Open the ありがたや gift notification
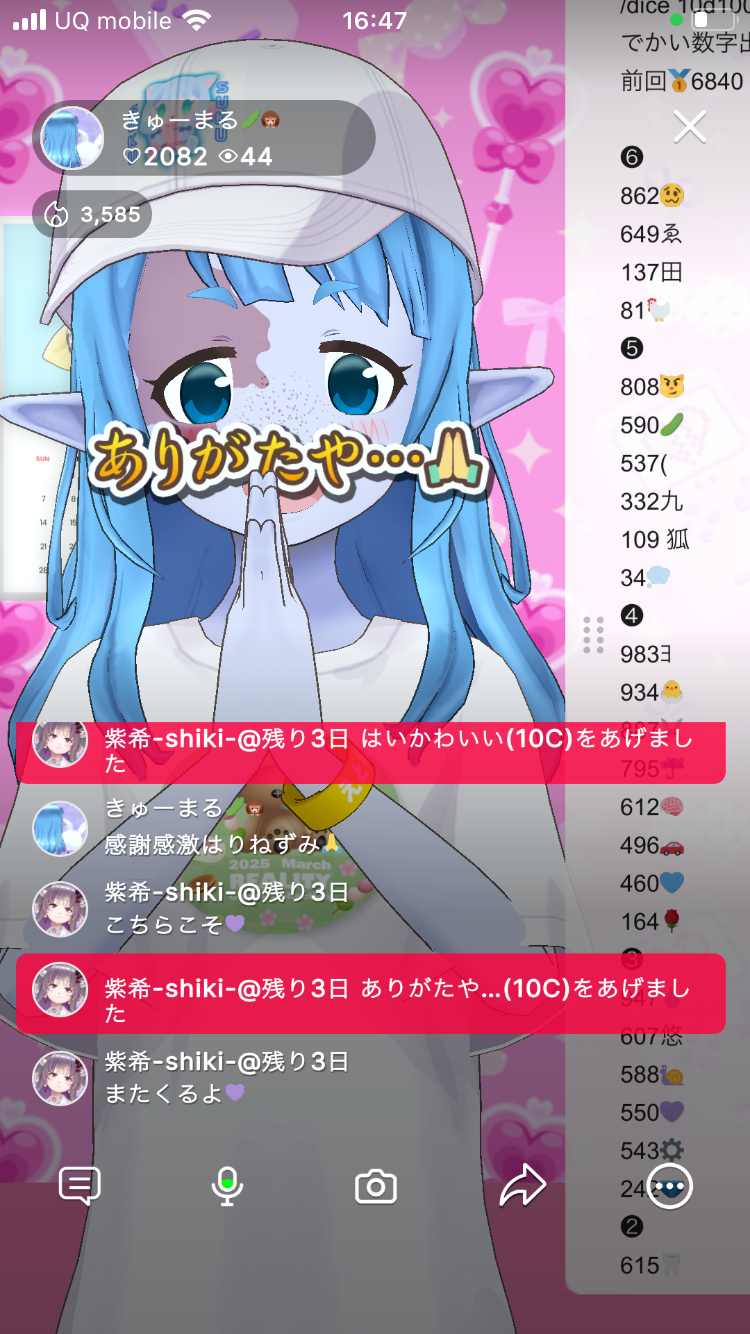The image size is (750, 1334). click(x=370, y=994)
